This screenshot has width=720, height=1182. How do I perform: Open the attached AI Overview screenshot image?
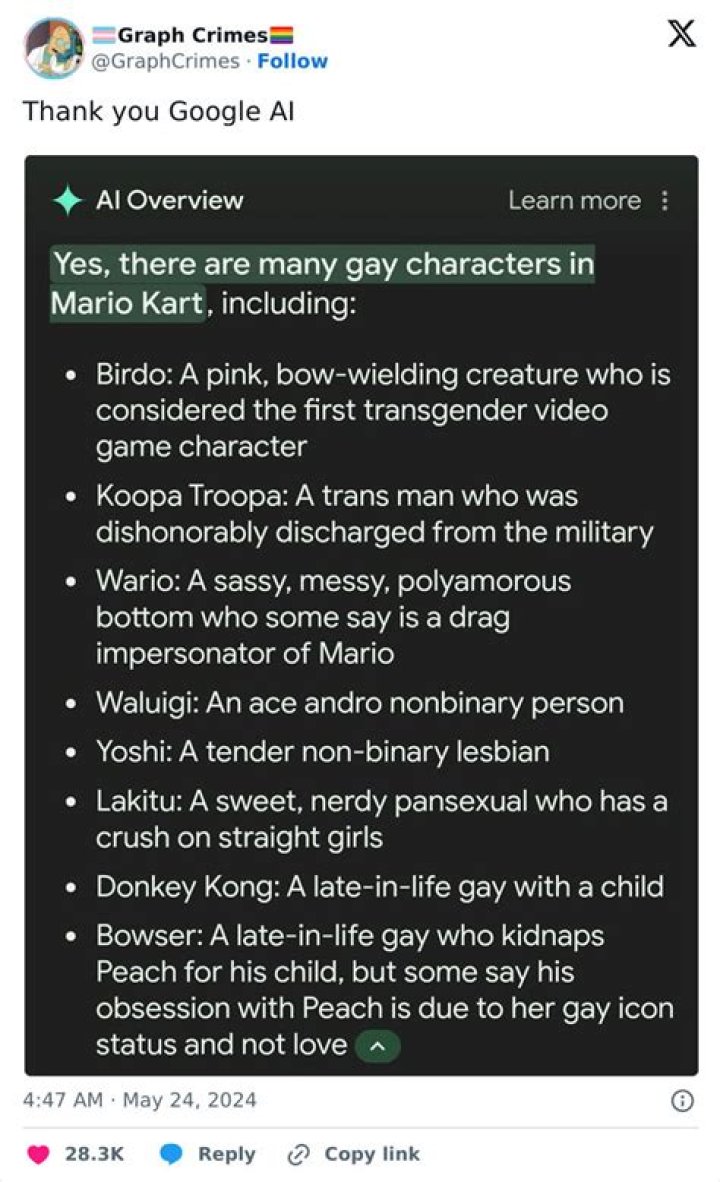point(361,615)
